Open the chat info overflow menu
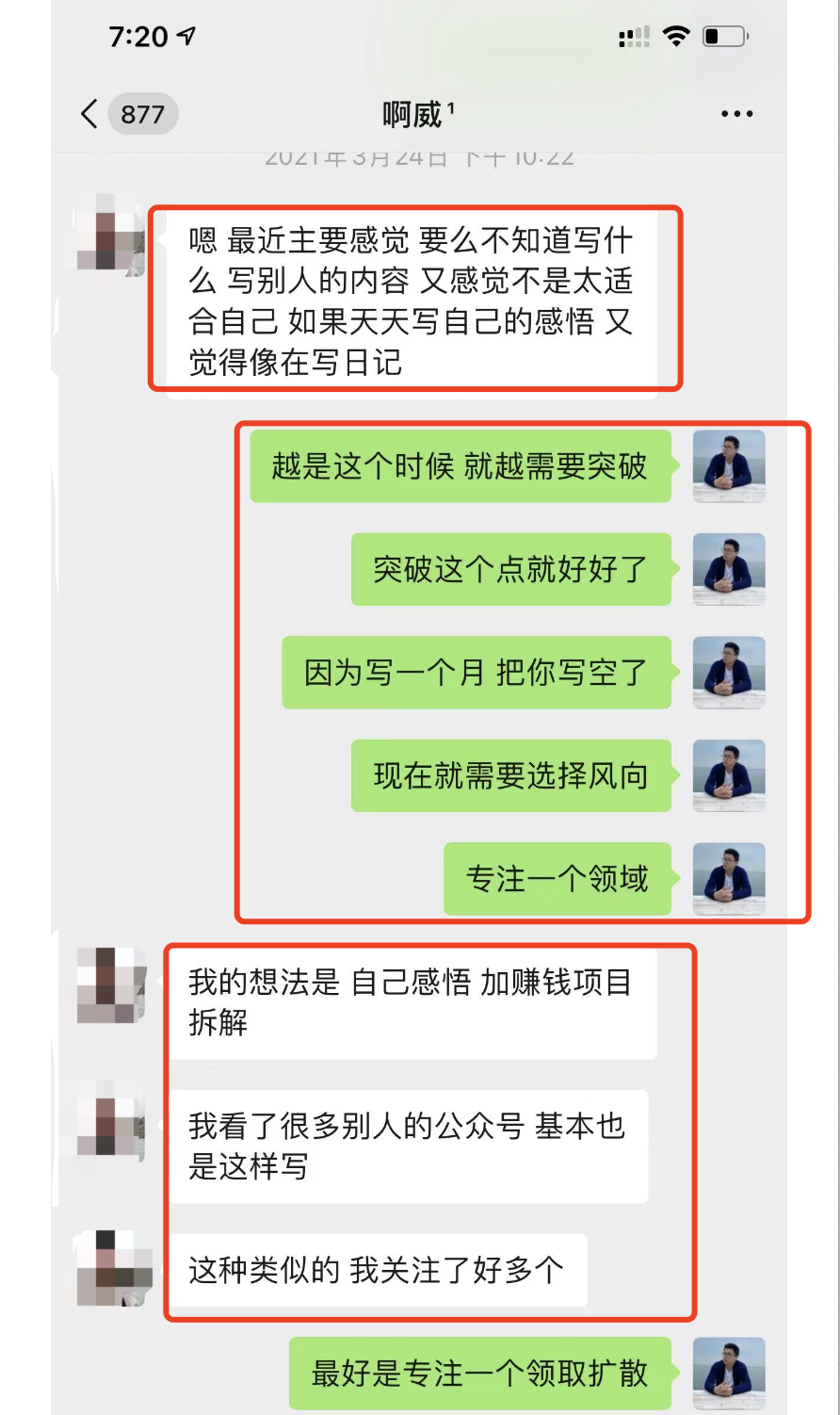The image size is (840, 1415). (x=736, y=115)
